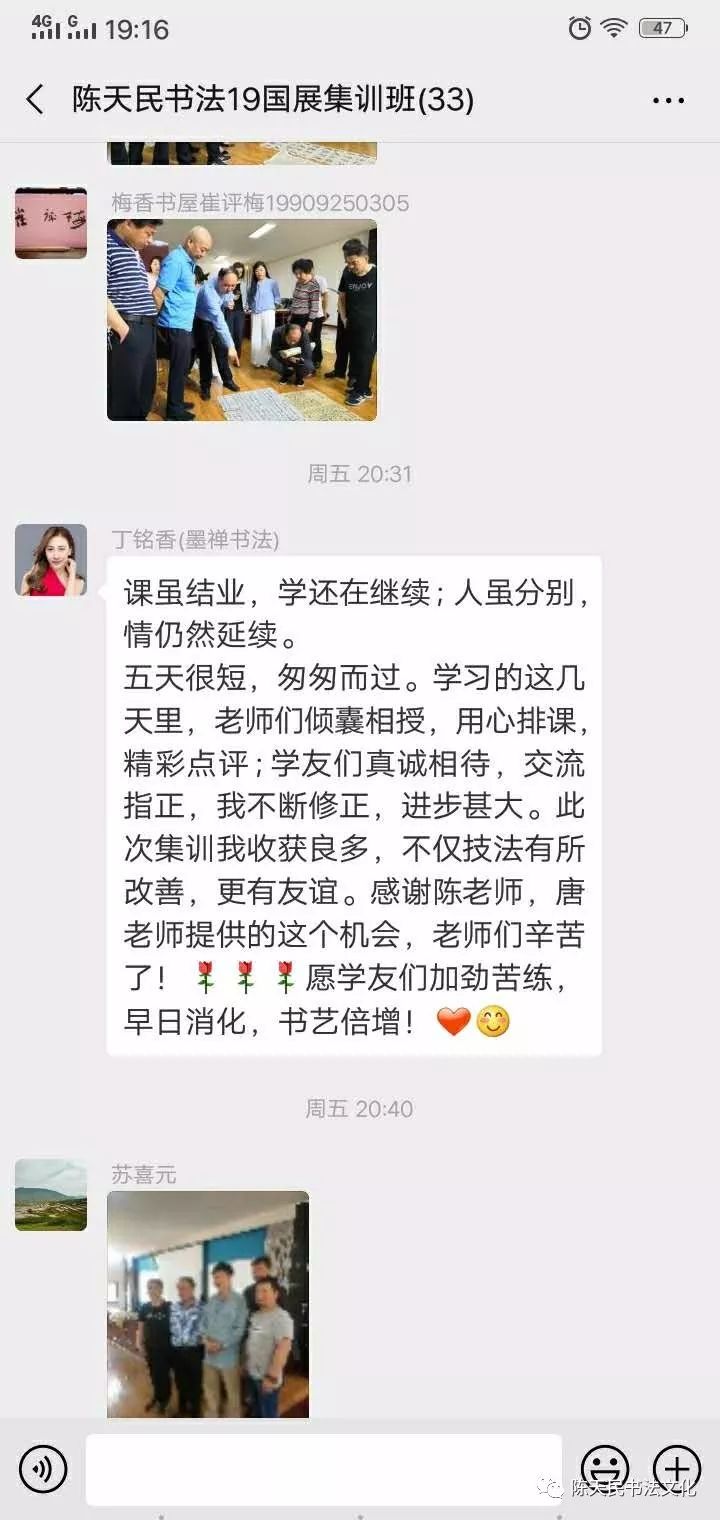View 苏喜元's avatar profile
The width and height of the screenshot is (720, 1520).
51,1195
